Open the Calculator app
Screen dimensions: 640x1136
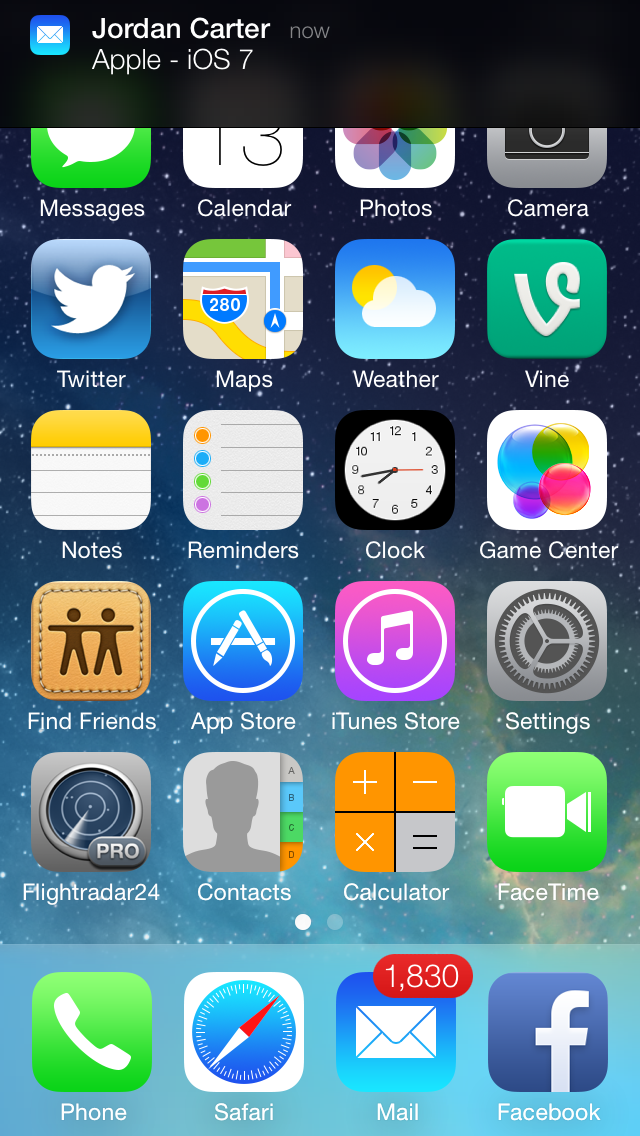[x=395, y=812]
